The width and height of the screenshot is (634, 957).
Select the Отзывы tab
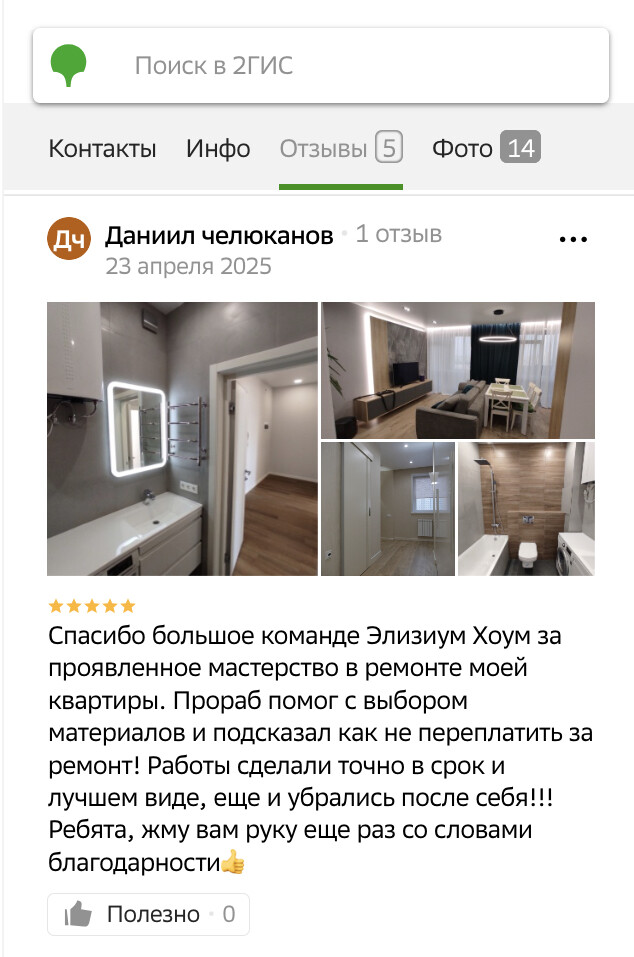click(x=340, y=149)
